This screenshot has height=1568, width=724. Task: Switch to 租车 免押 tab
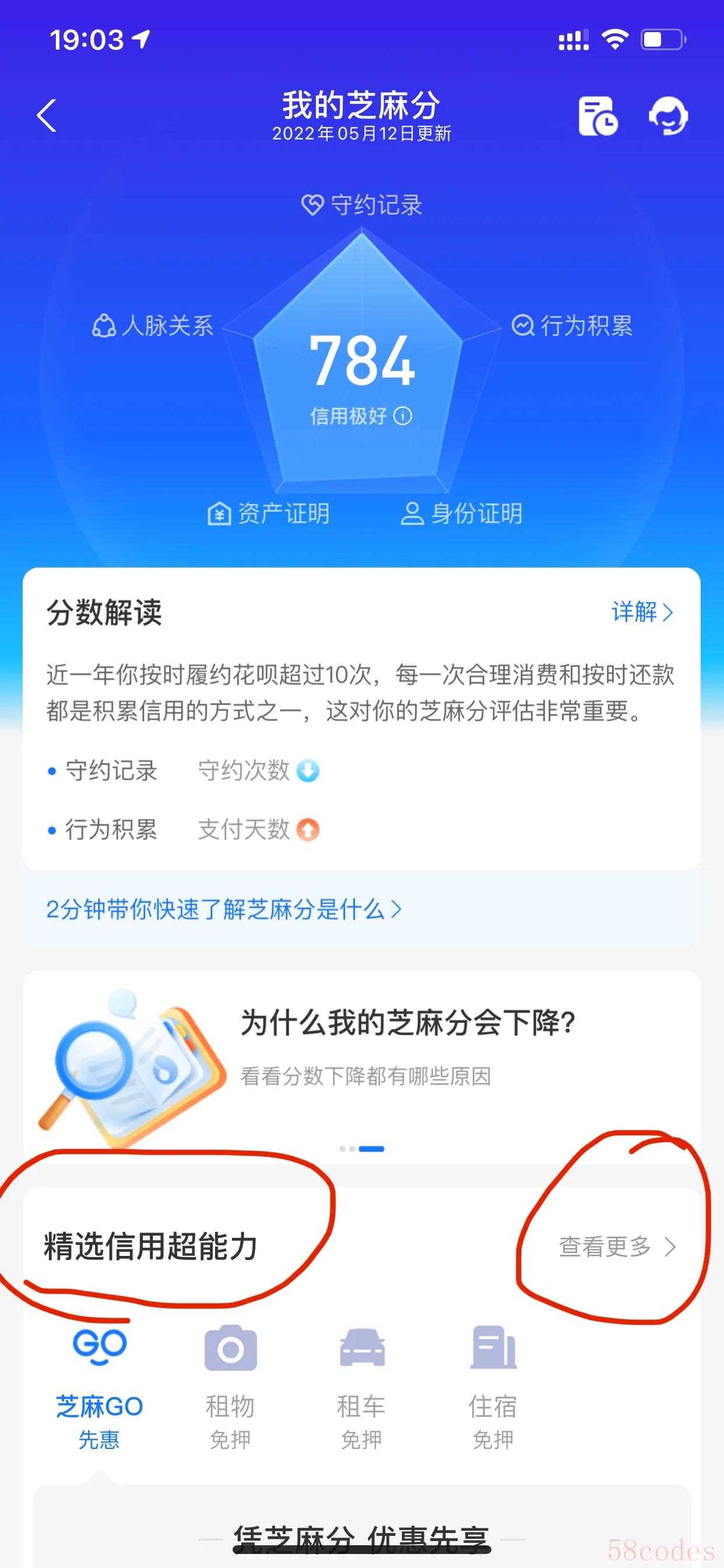361,1387
